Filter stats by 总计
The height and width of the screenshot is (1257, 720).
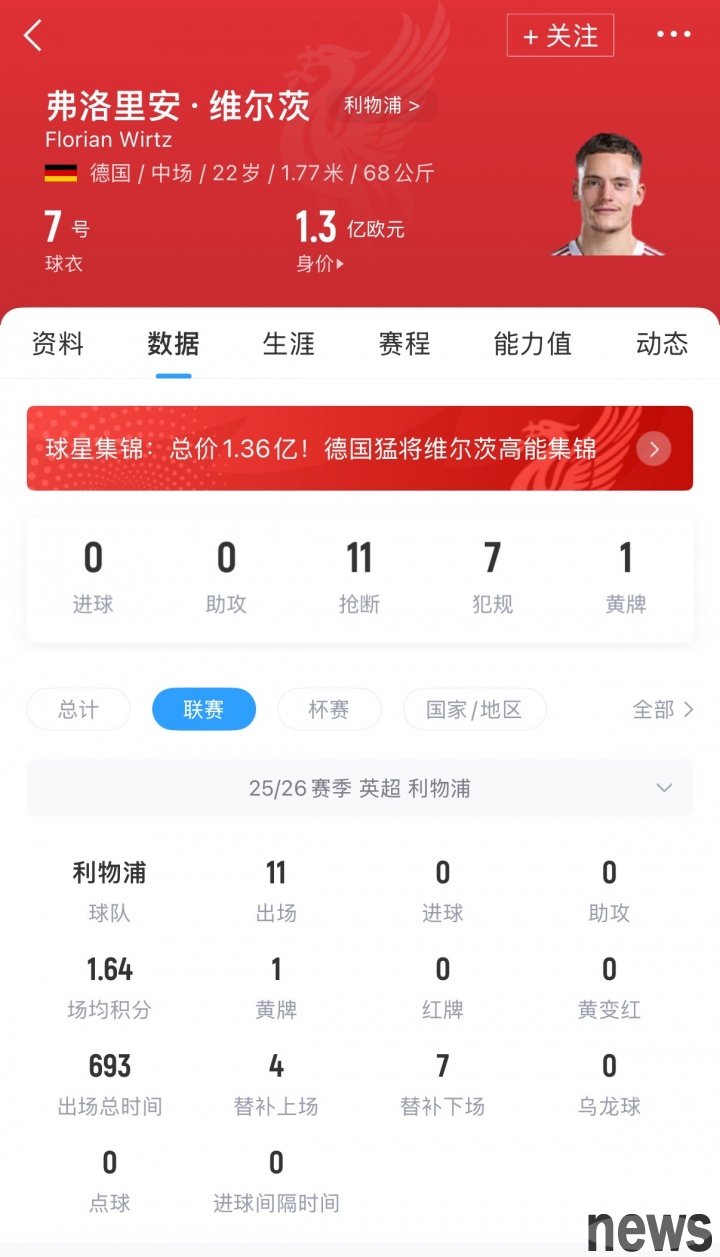[78, 710]
